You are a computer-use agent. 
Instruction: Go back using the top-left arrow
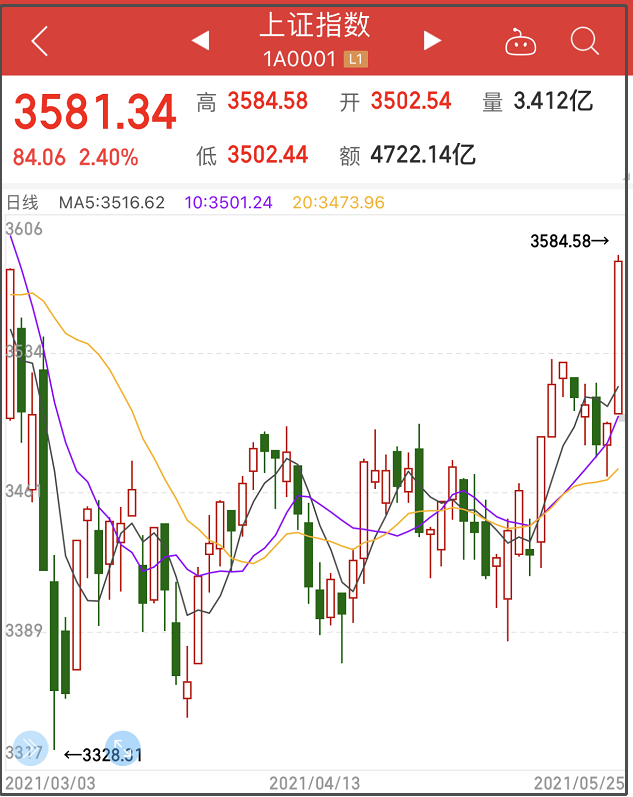point(39,41)
